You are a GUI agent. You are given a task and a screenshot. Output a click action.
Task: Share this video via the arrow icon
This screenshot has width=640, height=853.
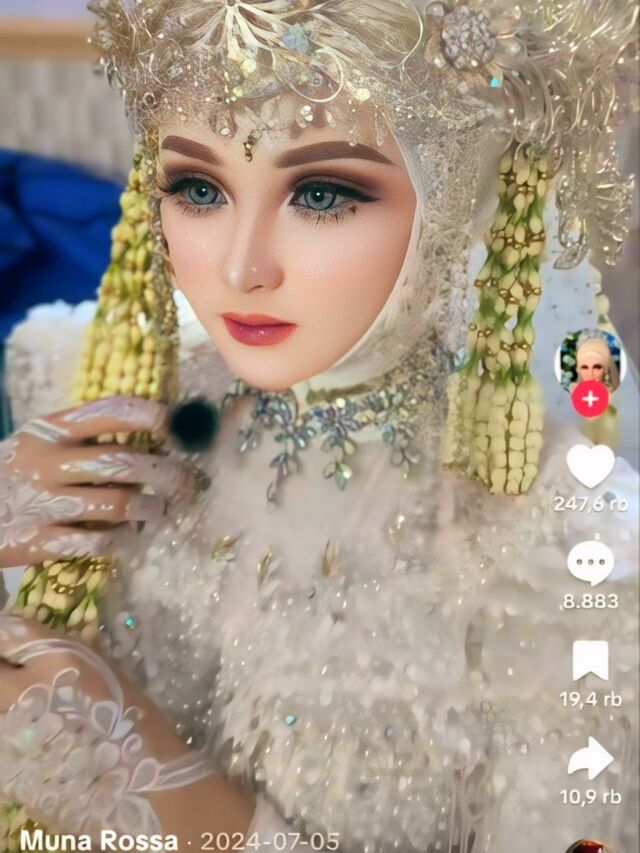click(x=590, y=758)
